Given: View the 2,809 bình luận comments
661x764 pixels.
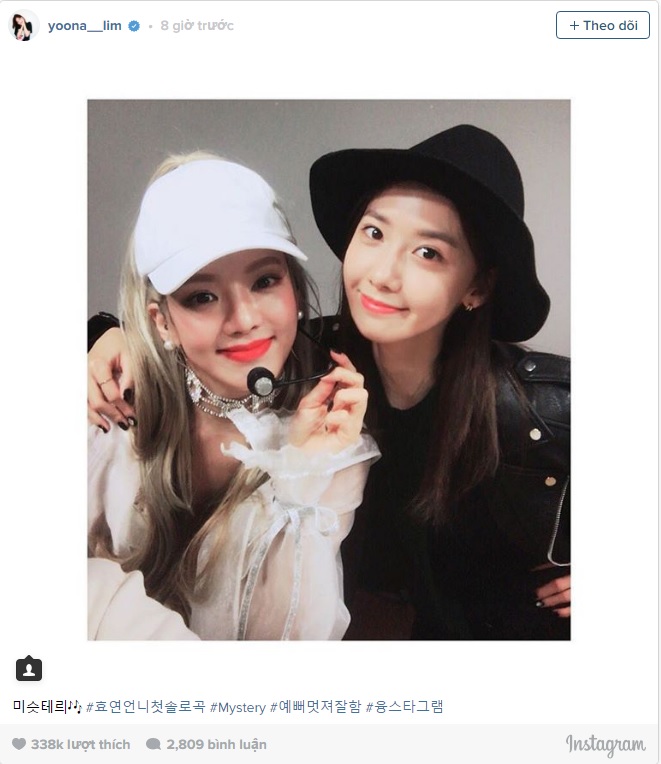Looking at the screenshot, I should pyautogui.click(x=206, y=744).
